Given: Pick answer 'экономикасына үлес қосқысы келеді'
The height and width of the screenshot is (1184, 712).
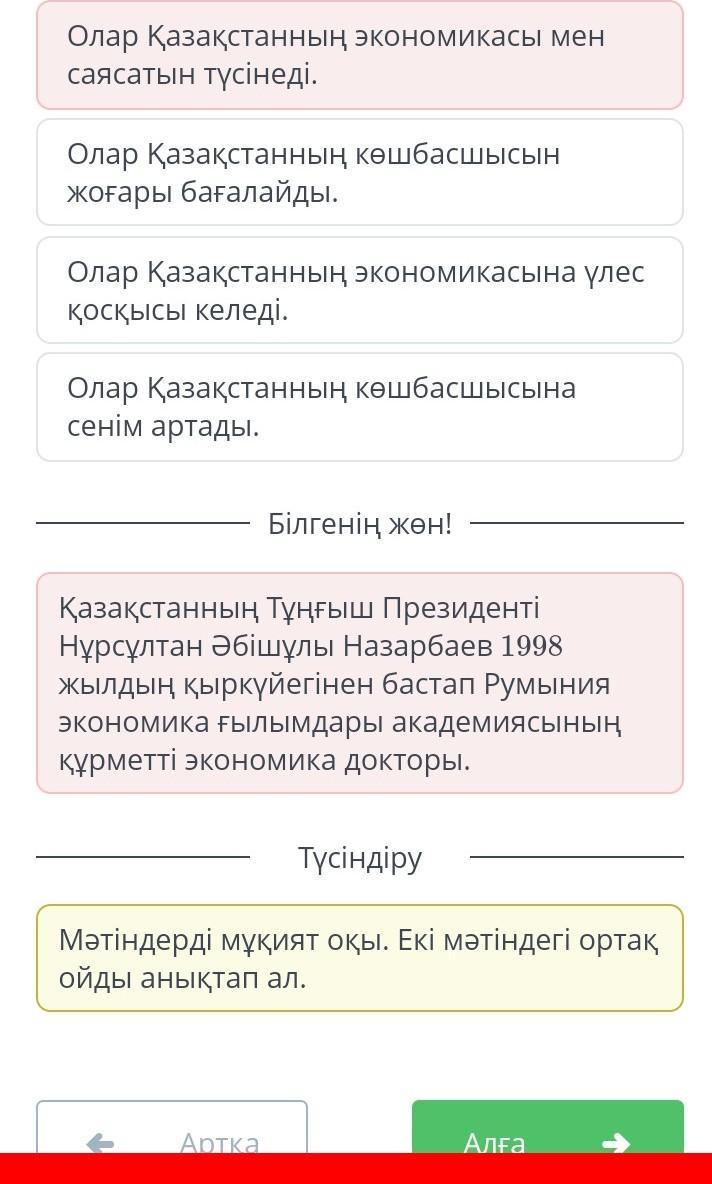Looking at the screenshot, I should (x=359, y=290).
